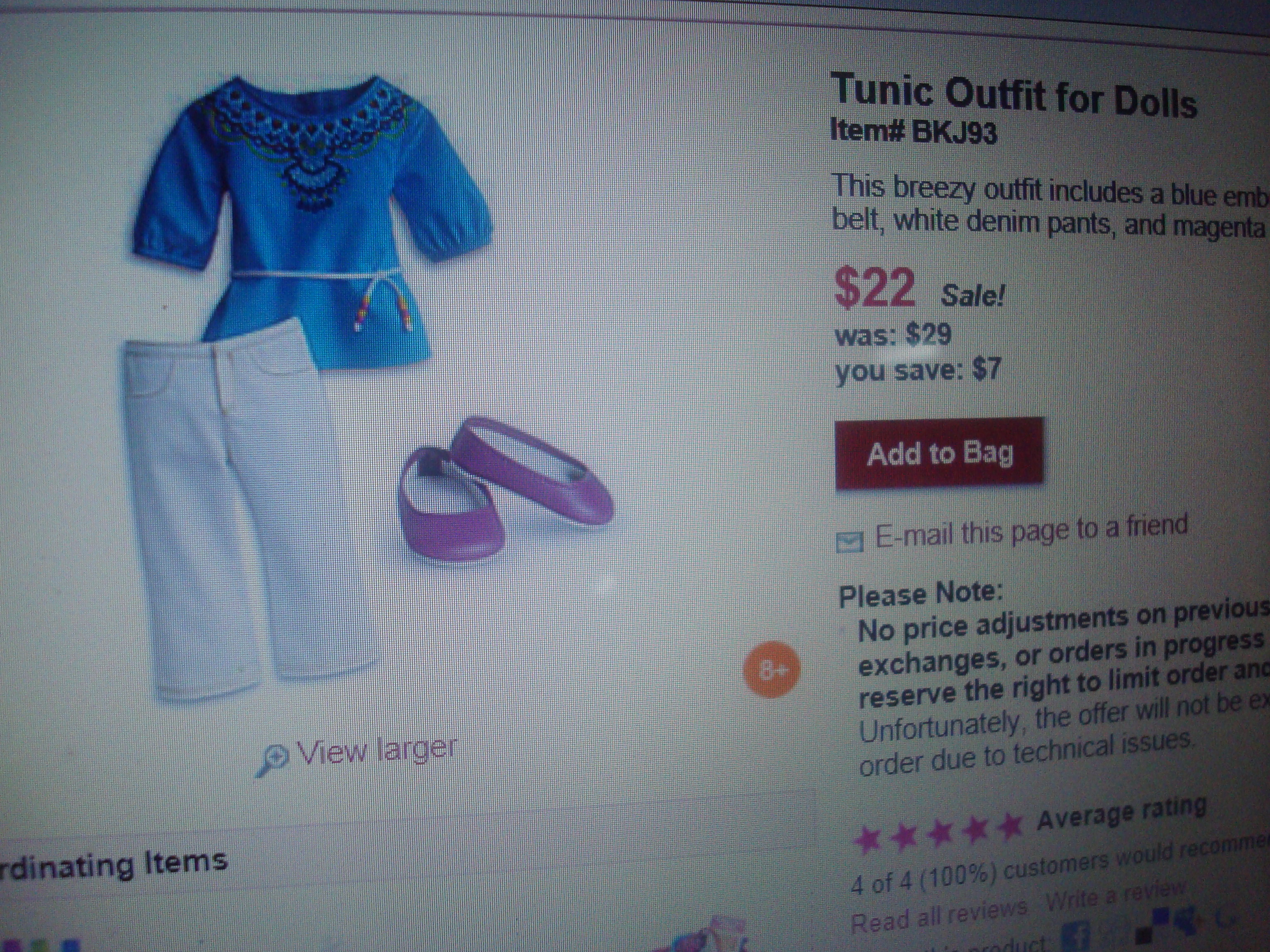Open Read all reviews link
This screenshot has height=952, width=1270.
[938, 916]
